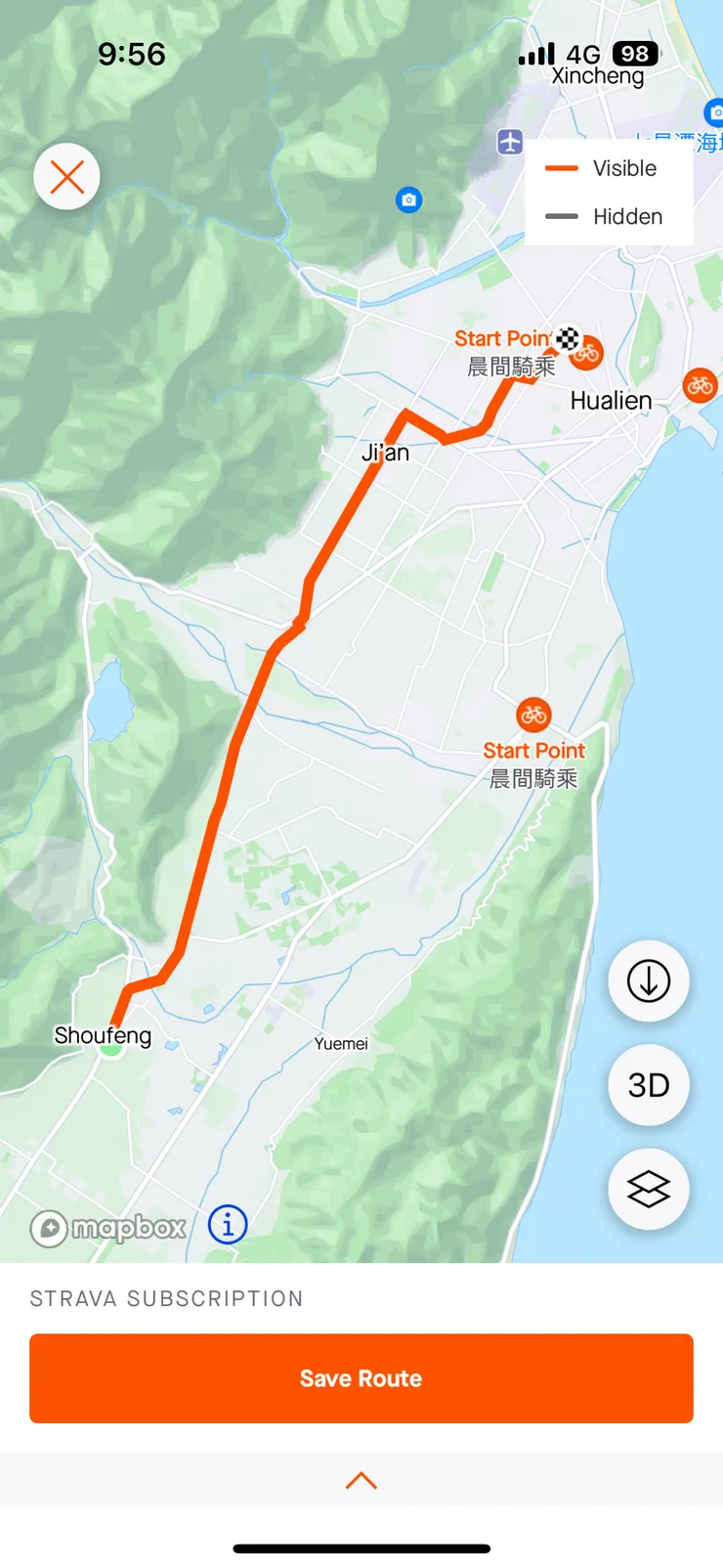Open the photo marker on the map
The image size is (723, 1568).
(x=408, y=200)
